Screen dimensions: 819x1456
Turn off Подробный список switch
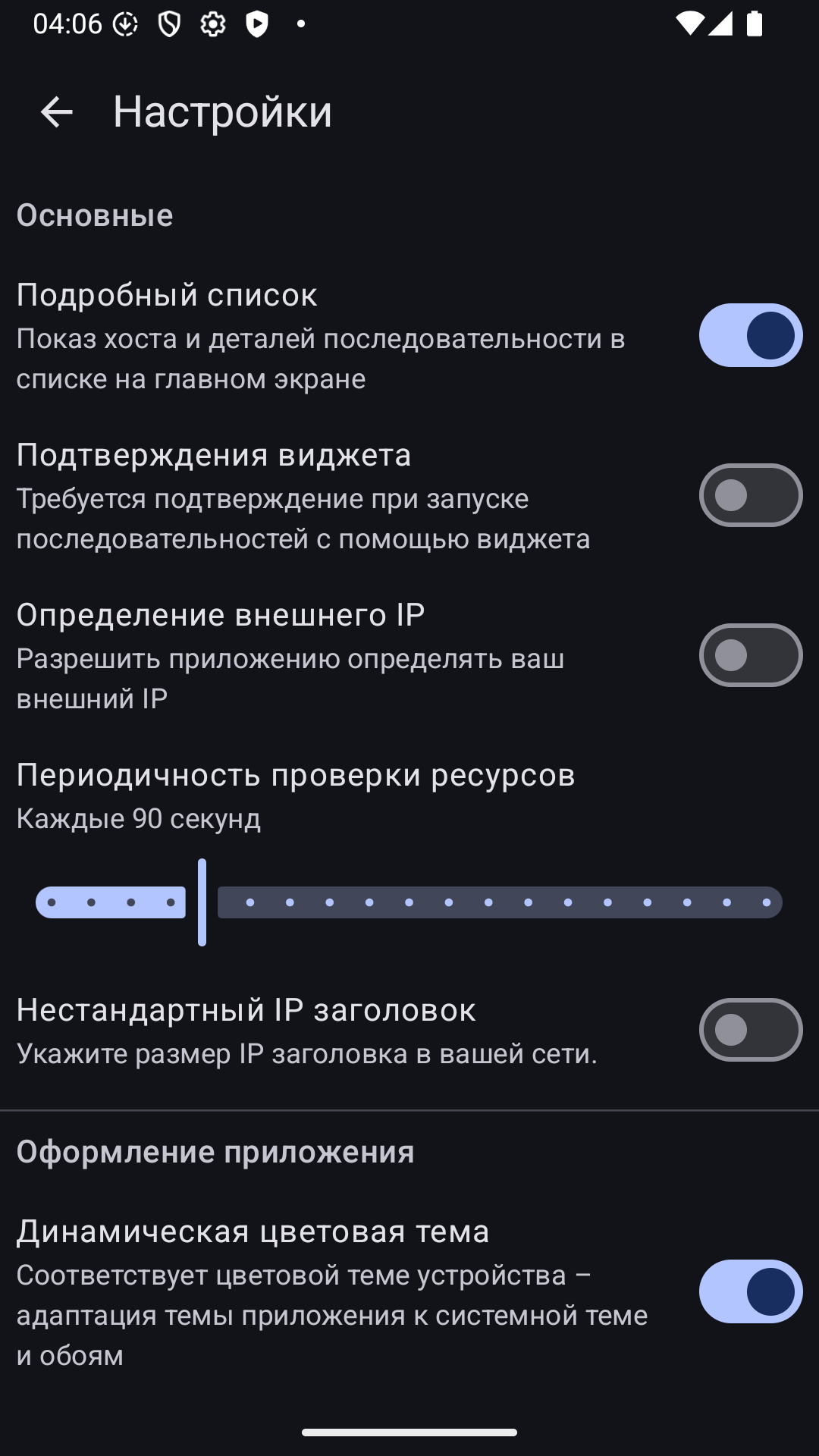[x=751, y=335]
